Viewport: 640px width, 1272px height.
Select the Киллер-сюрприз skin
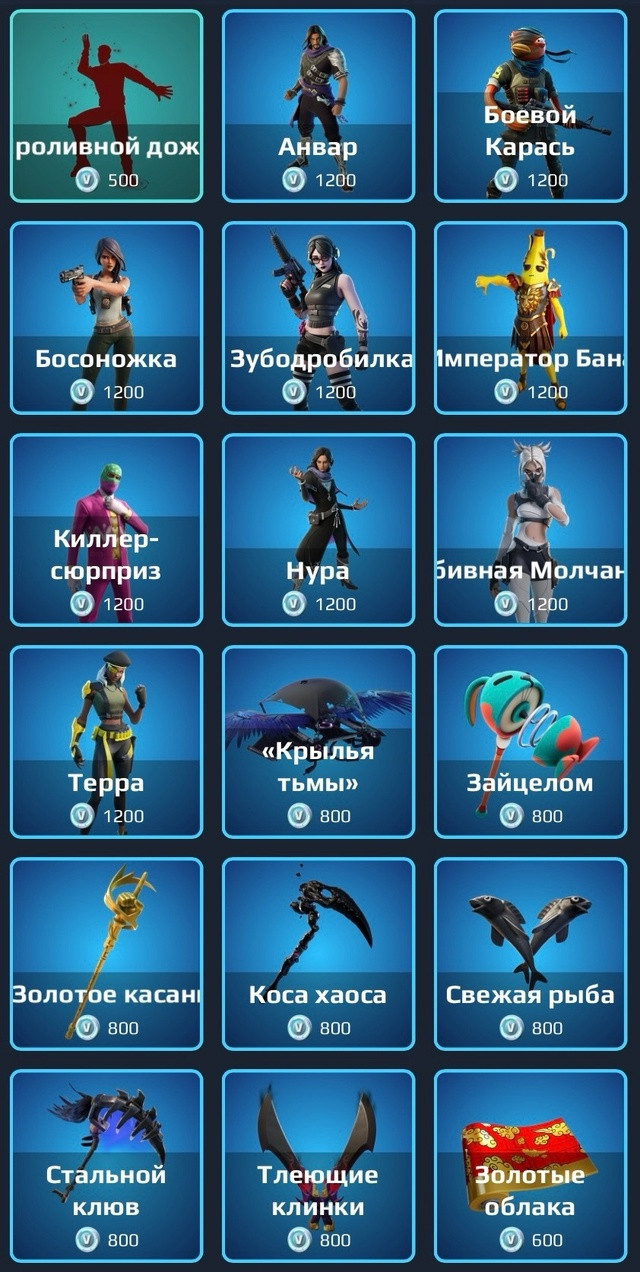click(106, 530)
